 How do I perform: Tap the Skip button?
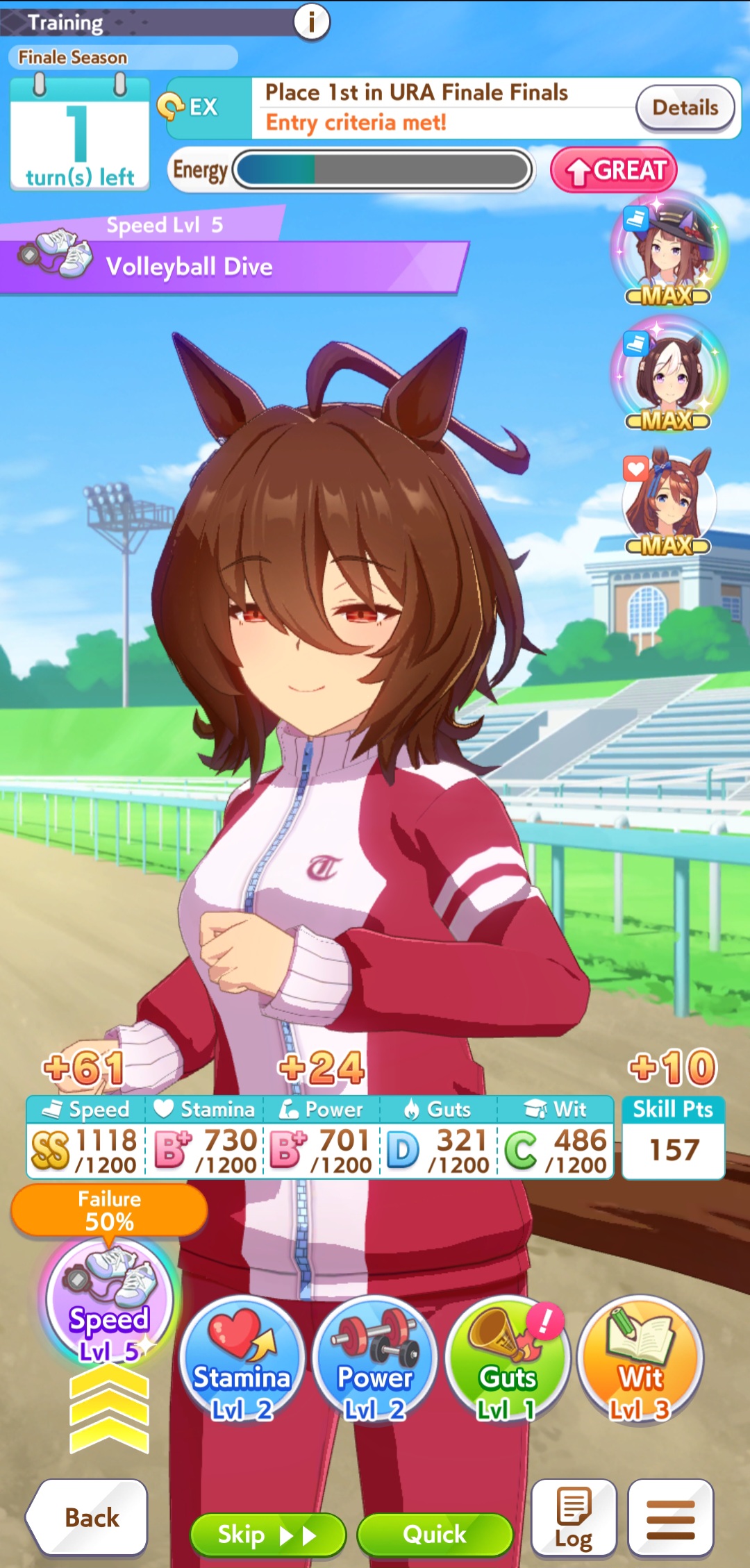click(268, 1534)
